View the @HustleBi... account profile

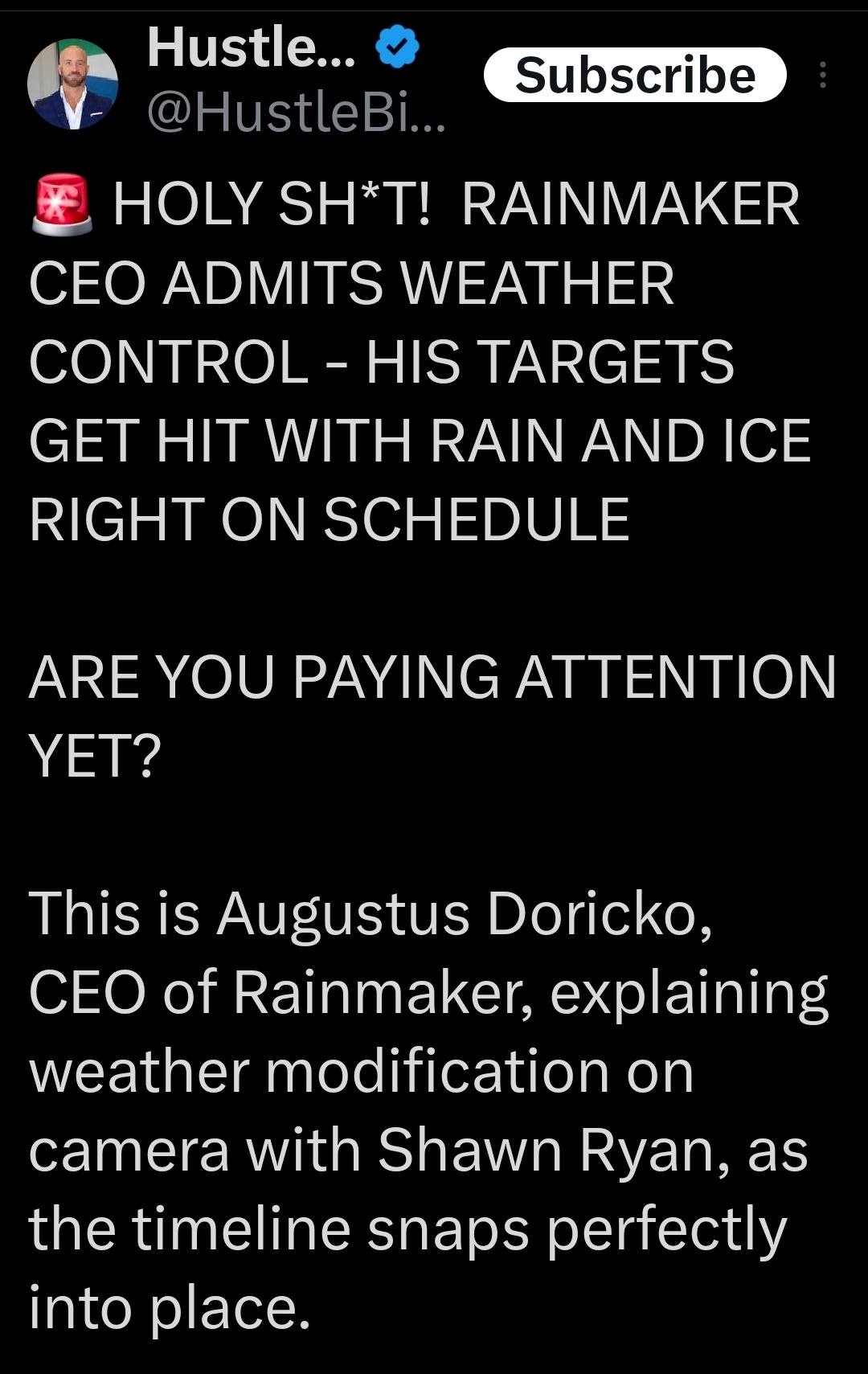pos(295,113)
